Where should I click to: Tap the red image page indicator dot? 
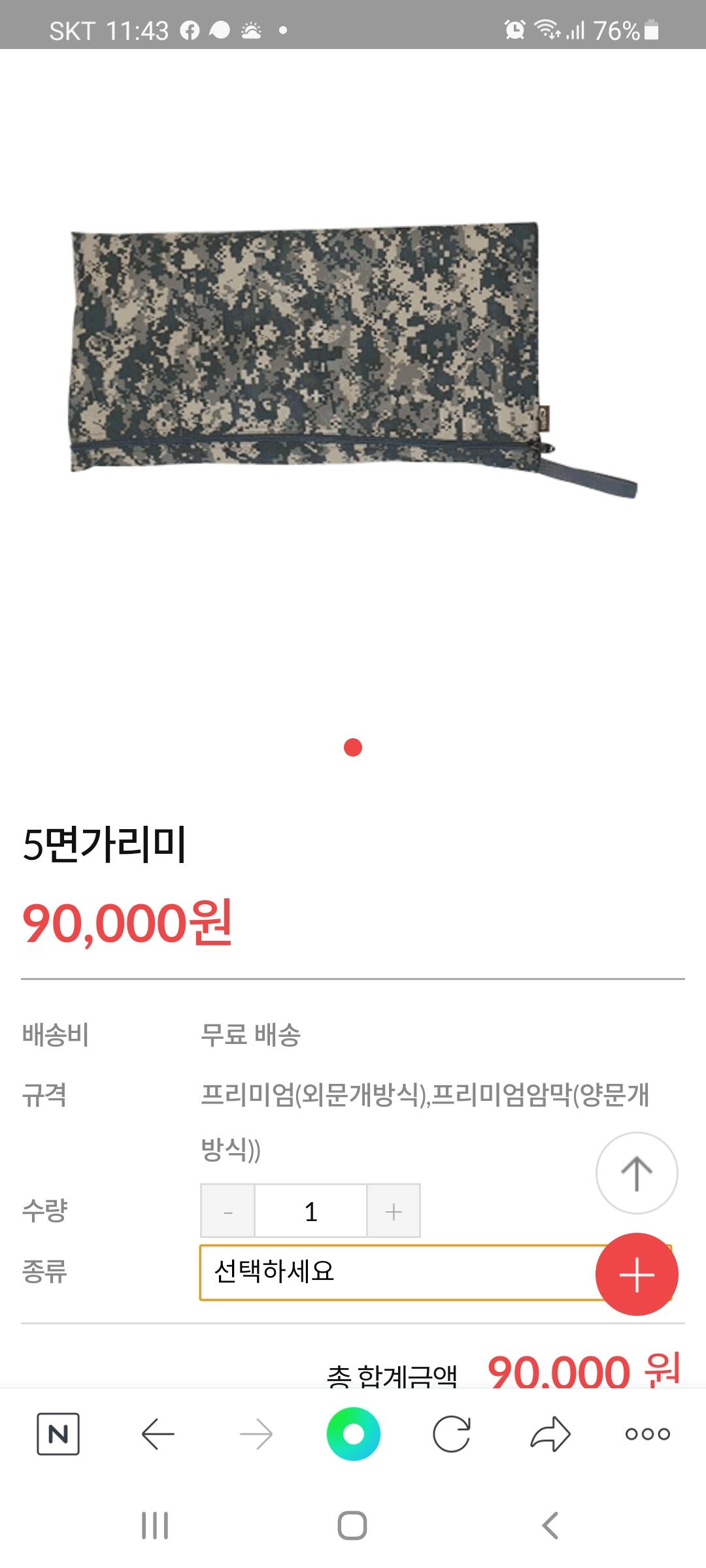coord(353,747)
